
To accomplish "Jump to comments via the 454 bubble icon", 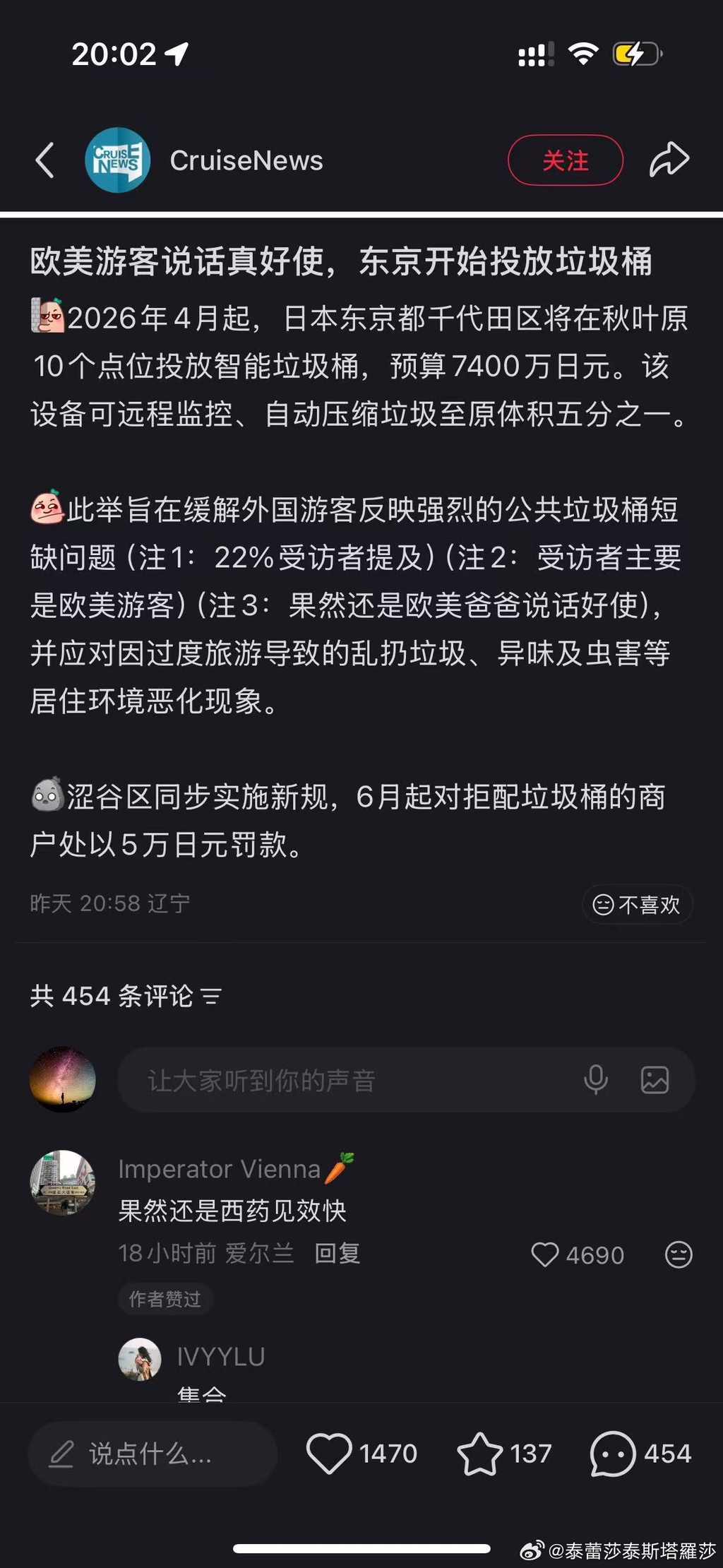I will click(612, 1454).
